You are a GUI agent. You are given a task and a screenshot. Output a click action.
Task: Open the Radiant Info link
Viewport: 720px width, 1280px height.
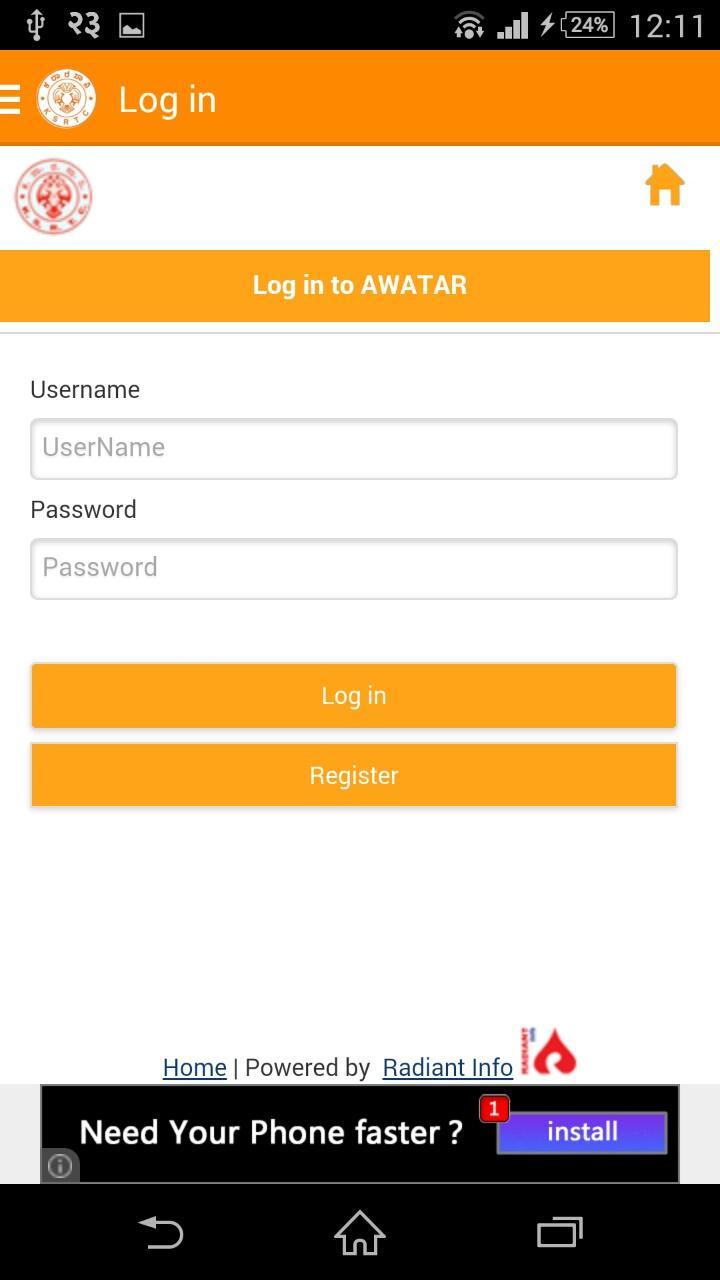447,1068
